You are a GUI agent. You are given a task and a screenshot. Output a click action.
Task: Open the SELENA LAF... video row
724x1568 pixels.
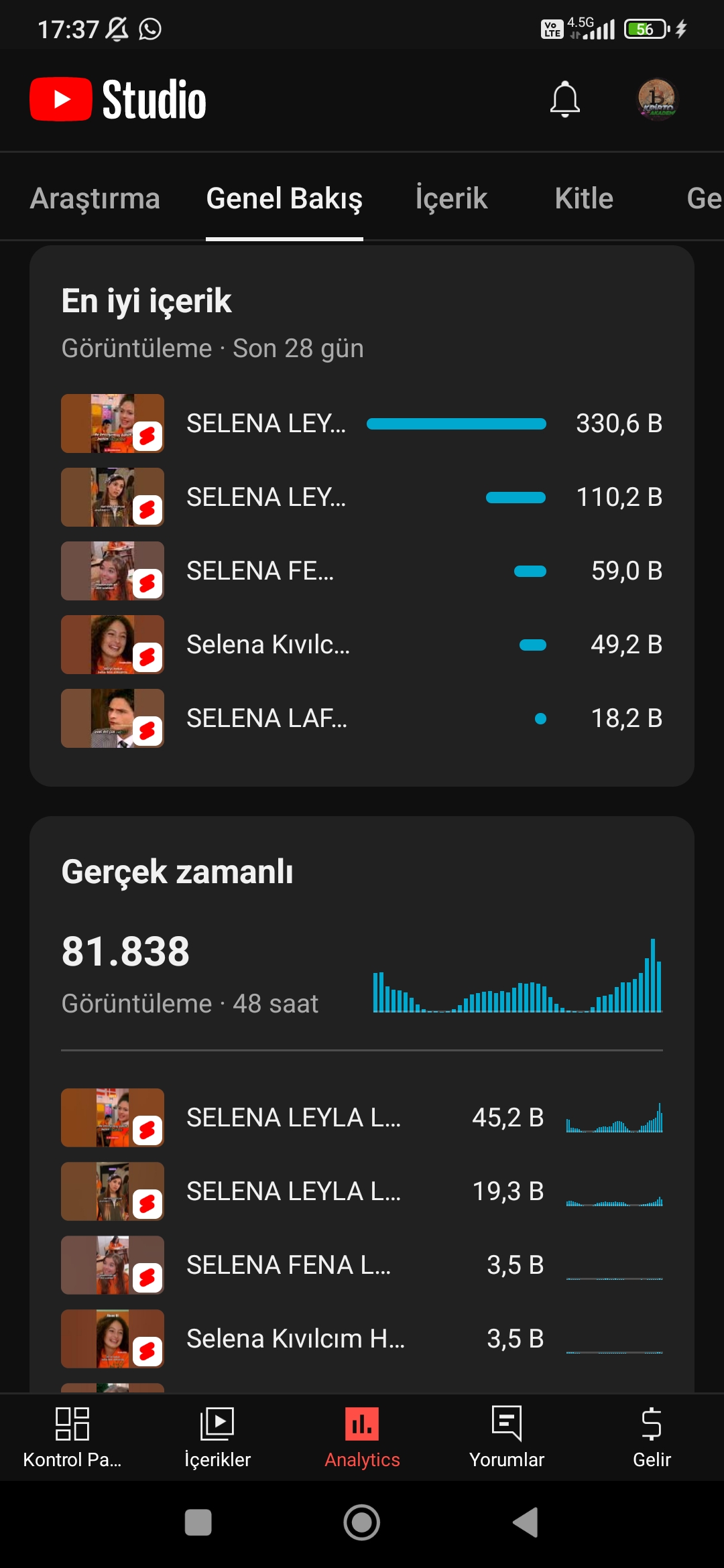click(362, 718)
